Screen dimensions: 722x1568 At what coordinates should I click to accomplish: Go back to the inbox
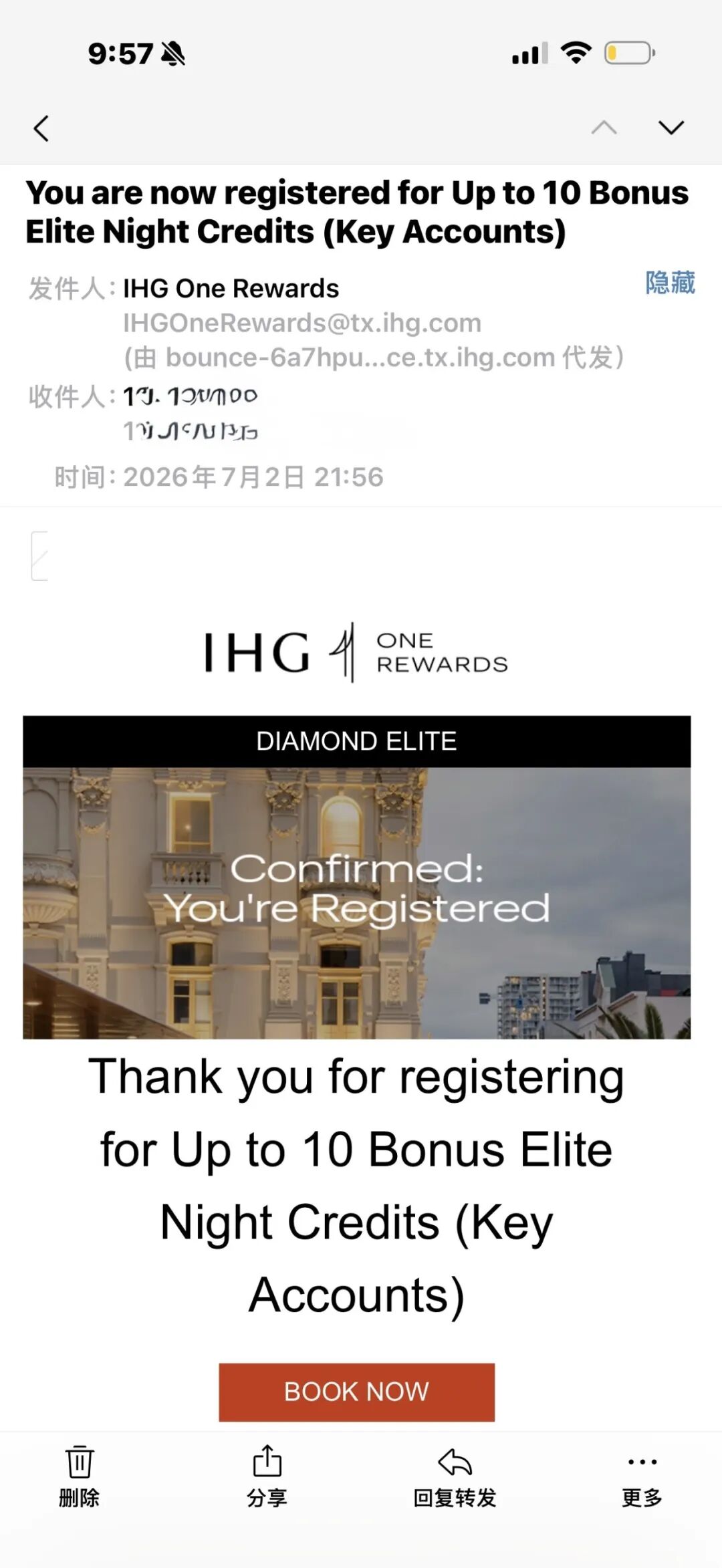[x=41, y=128]
